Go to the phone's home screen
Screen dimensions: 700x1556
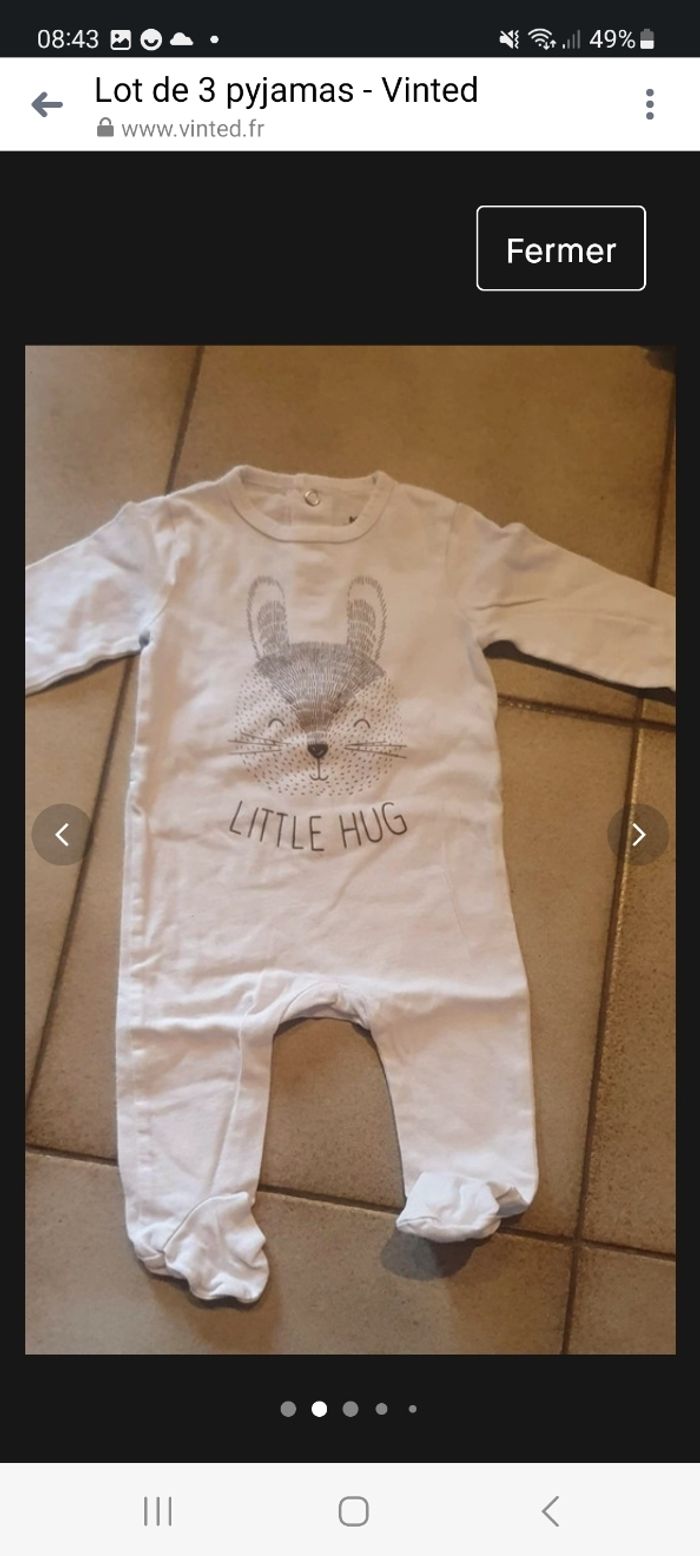[353, 1511]
